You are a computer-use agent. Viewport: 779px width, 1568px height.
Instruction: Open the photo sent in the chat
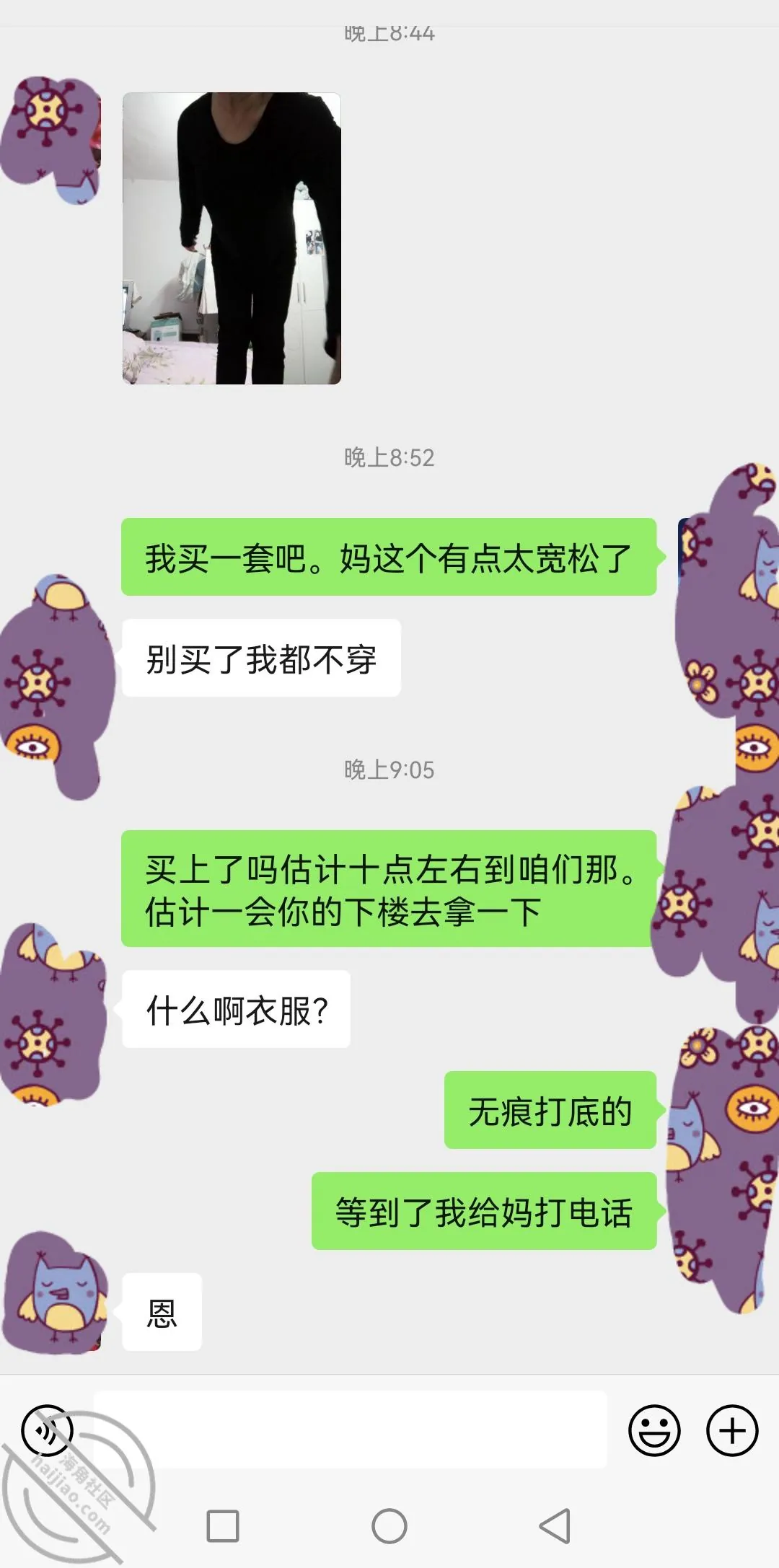232,238
